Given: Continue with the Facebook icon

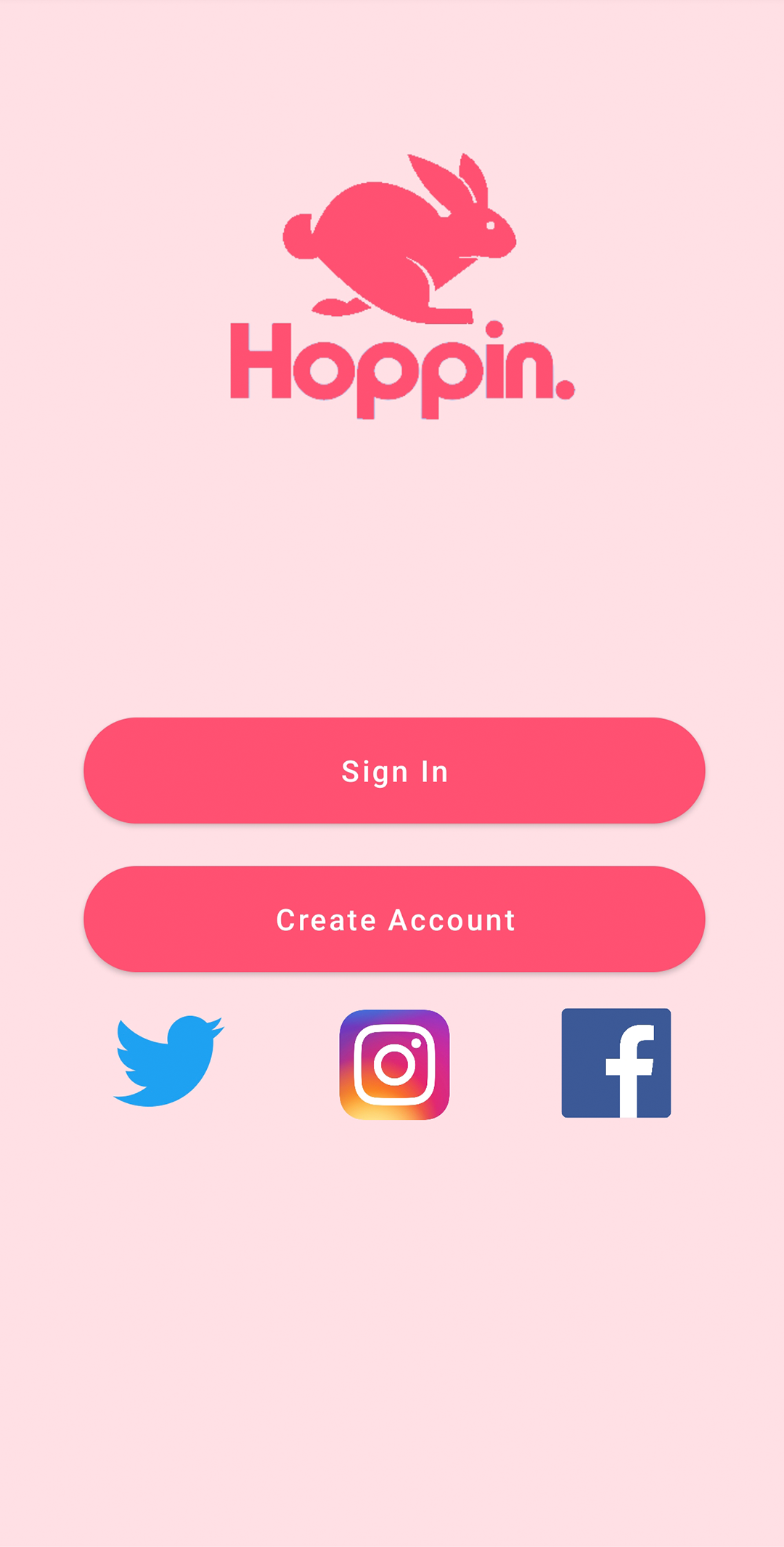Looking at the screenshot, I should click(616, 1063).
